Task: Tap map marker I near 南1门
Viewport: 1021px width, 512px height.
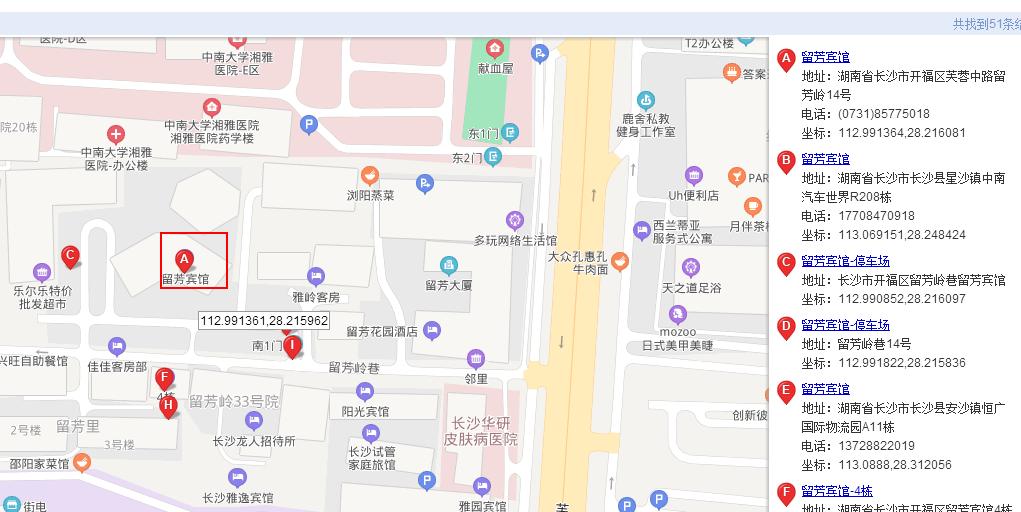Action: tap(291, 346)
